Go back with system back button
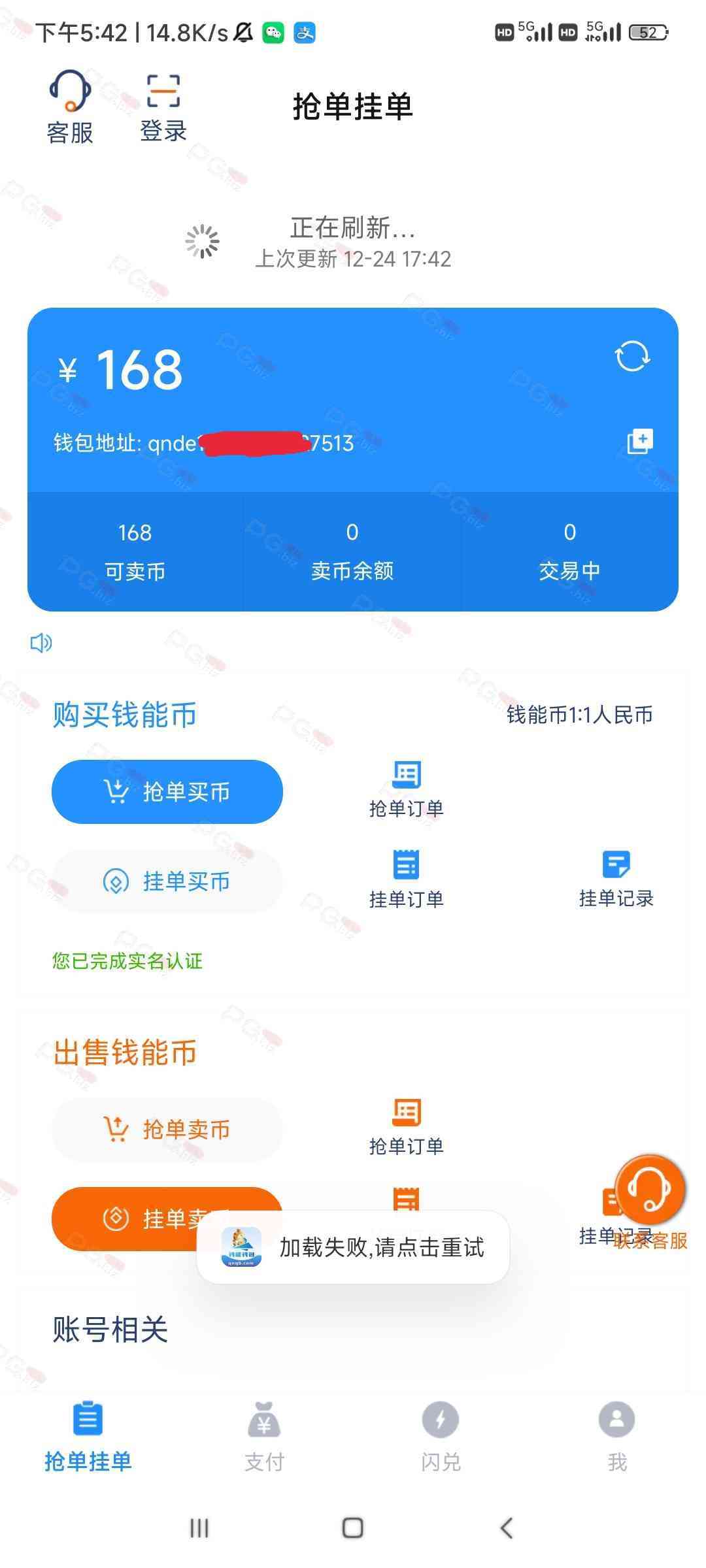The height and width of the screenshot is (1568, 706). (x=506, y=1528)
